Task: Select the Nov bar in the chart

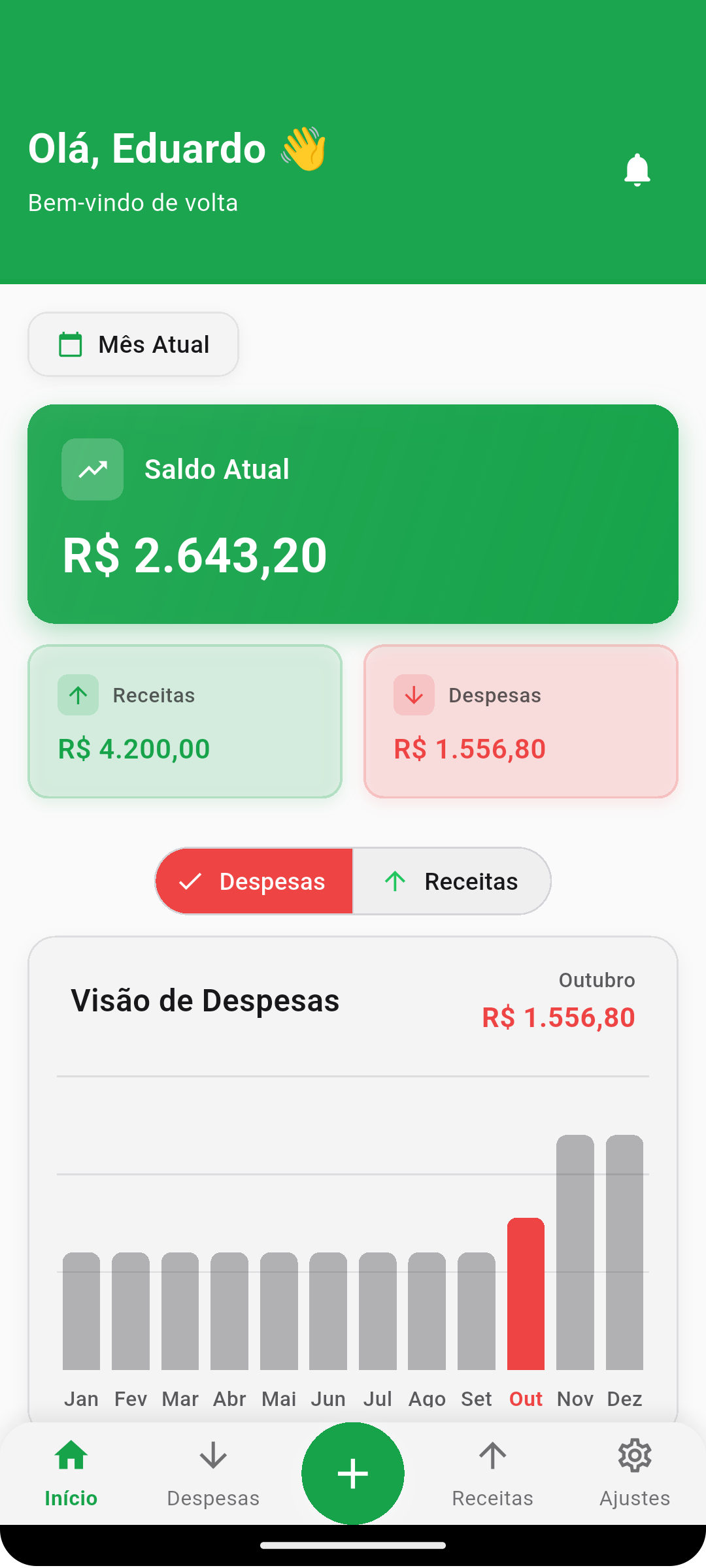Action: (575, 1252)
